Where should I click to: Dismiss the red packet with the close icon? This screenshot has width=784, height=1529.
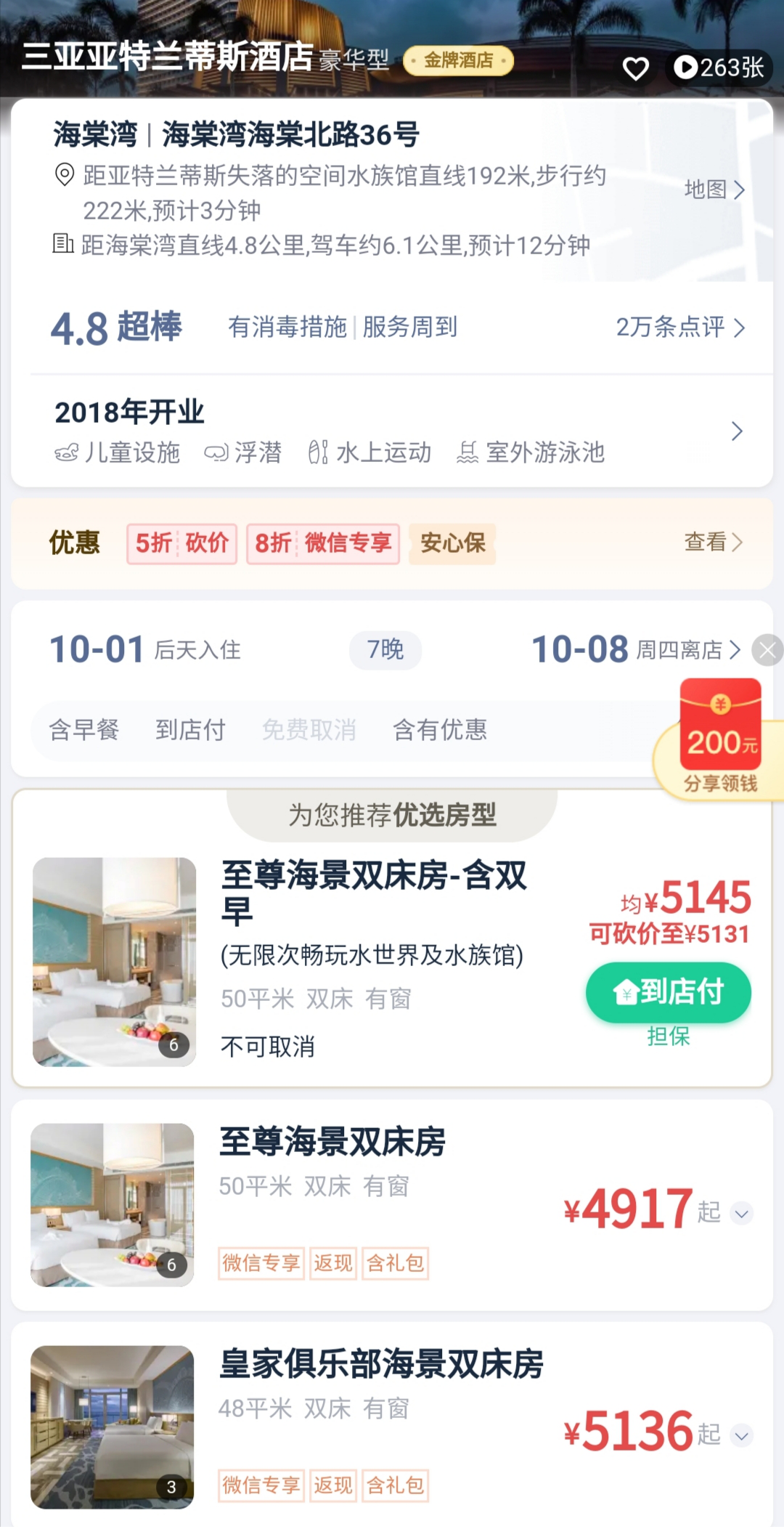tap(767, 650)
